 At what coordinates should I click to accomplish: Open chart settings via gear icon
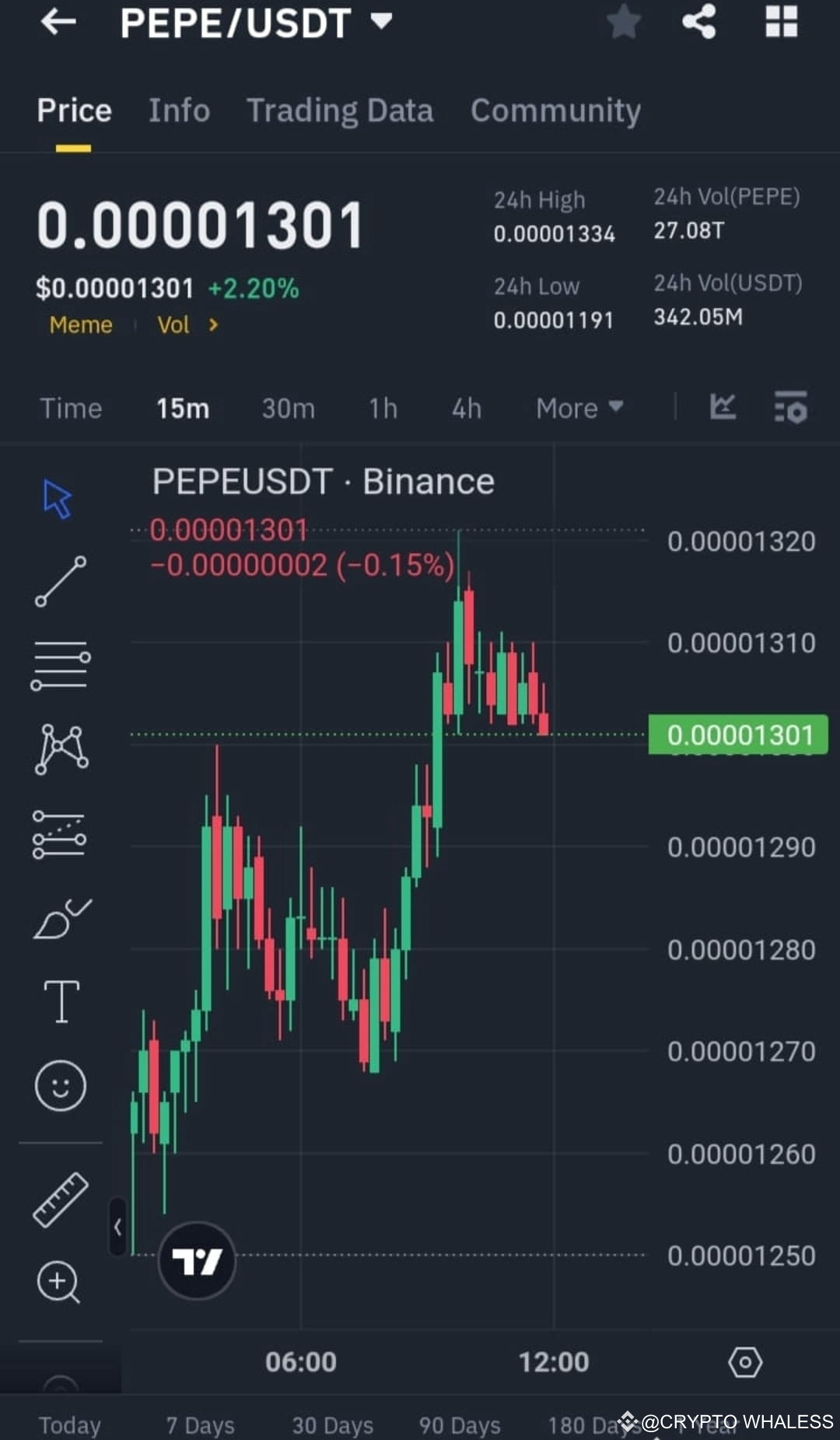[745, 1361]
